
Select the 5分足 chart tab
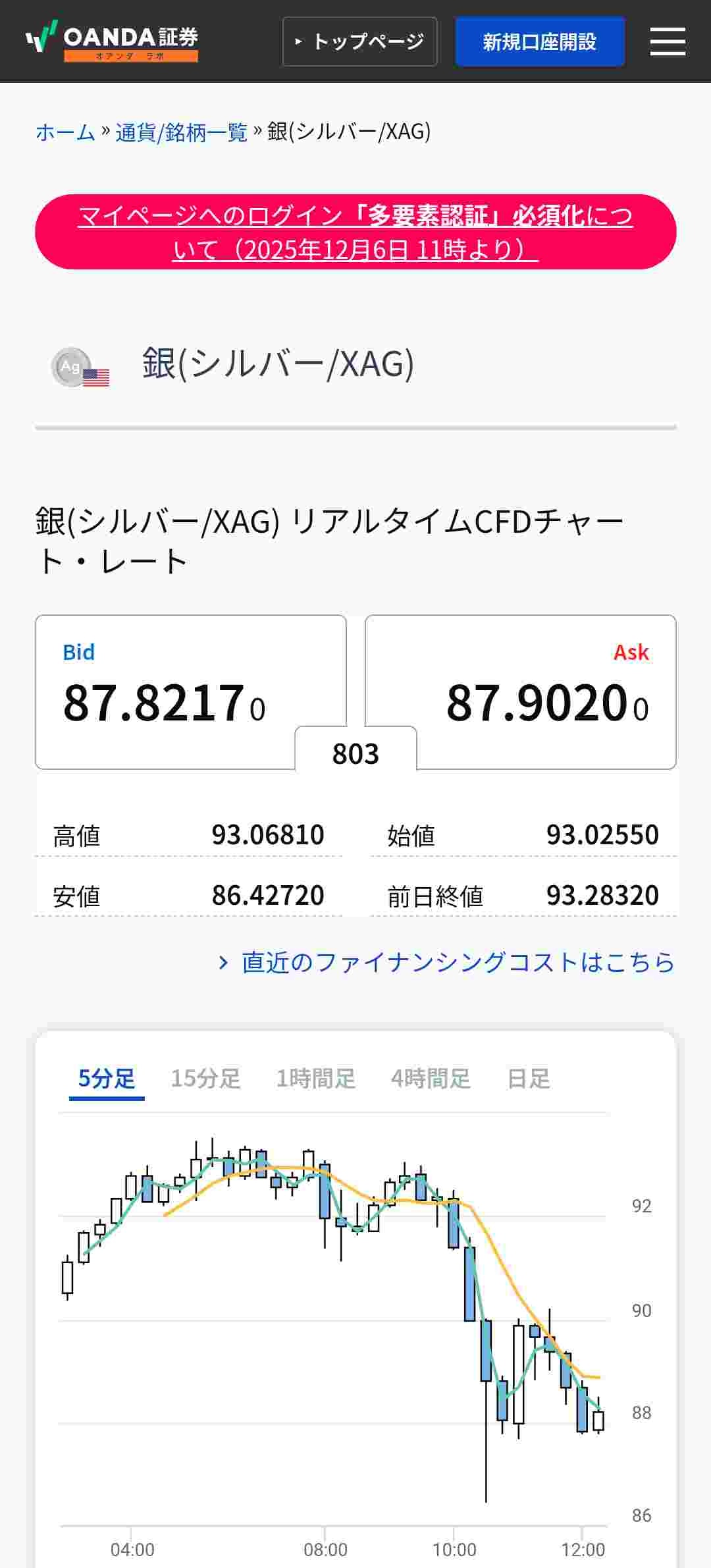coord(107,1079)
